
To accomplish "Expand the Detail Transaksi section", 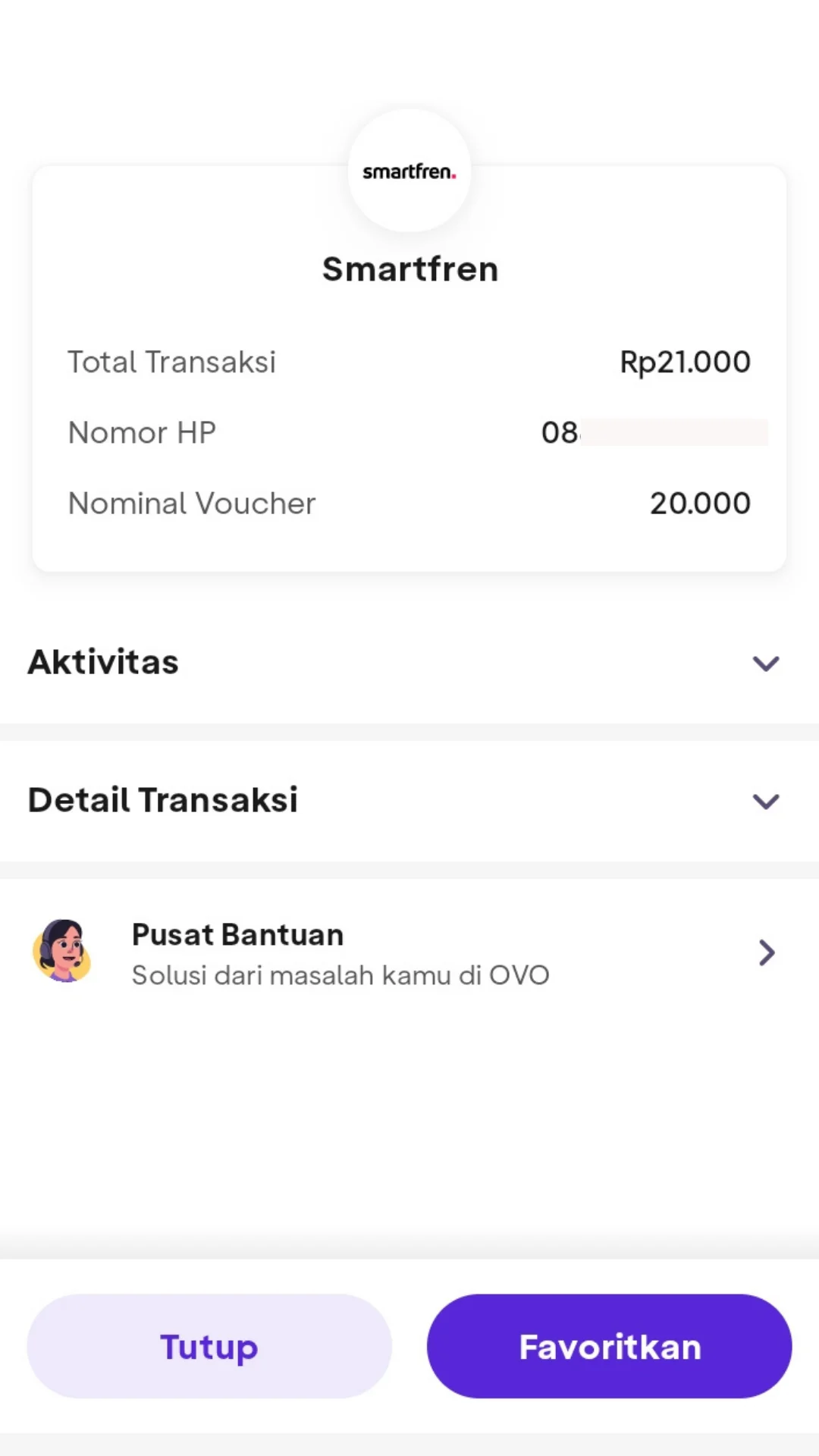I will pos(409,801).
